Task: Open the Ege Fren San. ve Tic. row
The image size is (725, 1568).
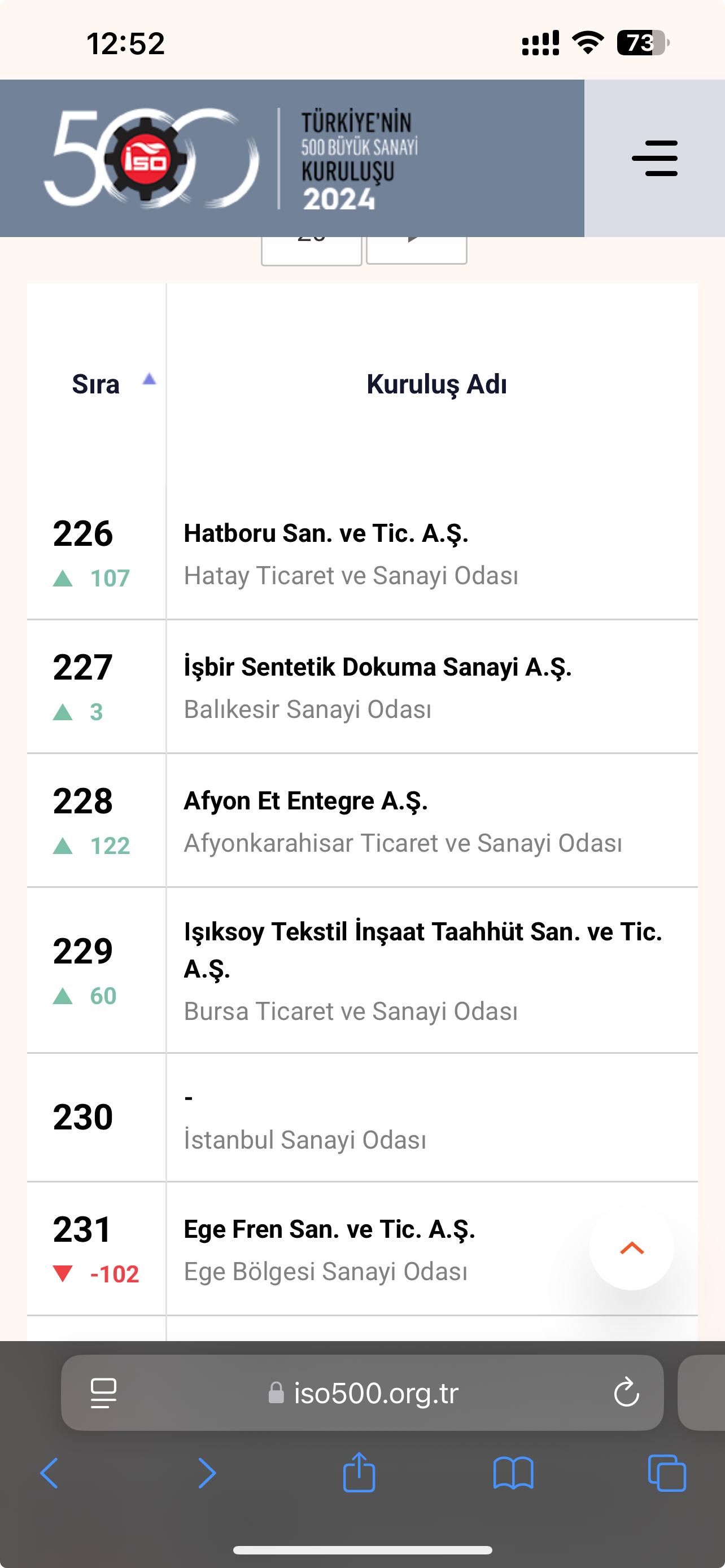Action: point(329,1229)
